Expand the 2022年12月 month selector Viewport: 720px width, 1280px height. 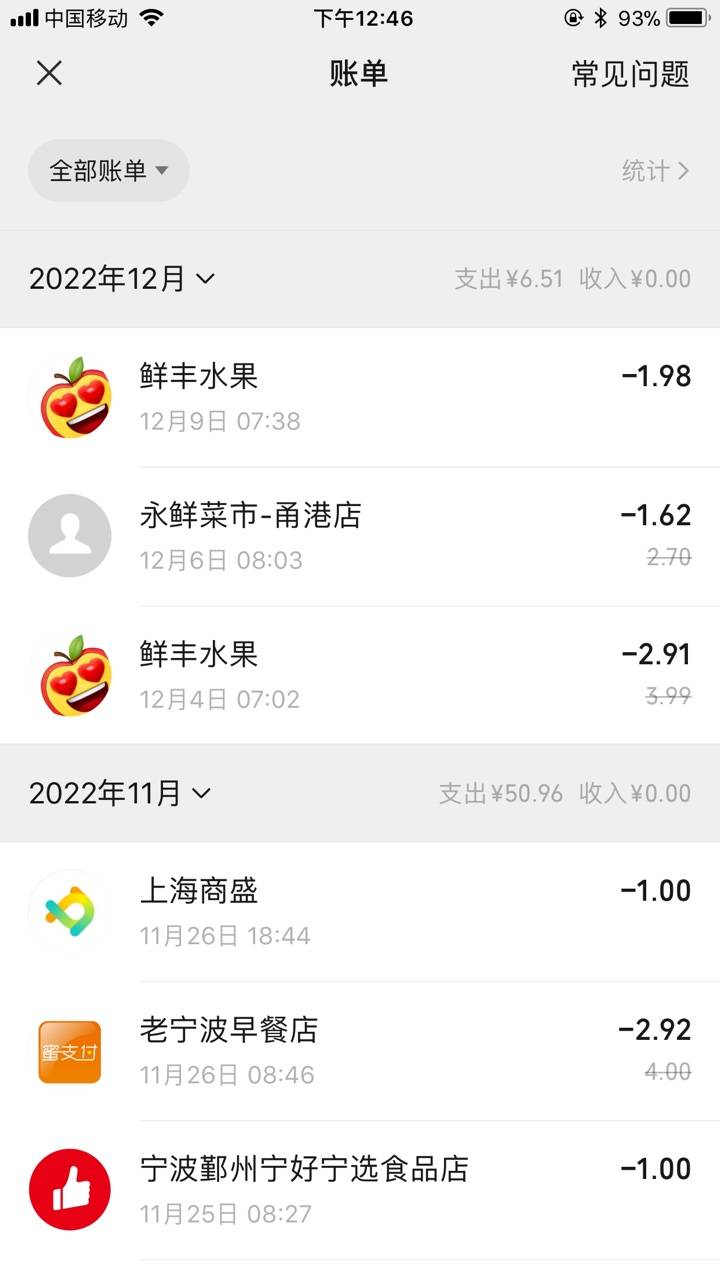pos(121,279)
